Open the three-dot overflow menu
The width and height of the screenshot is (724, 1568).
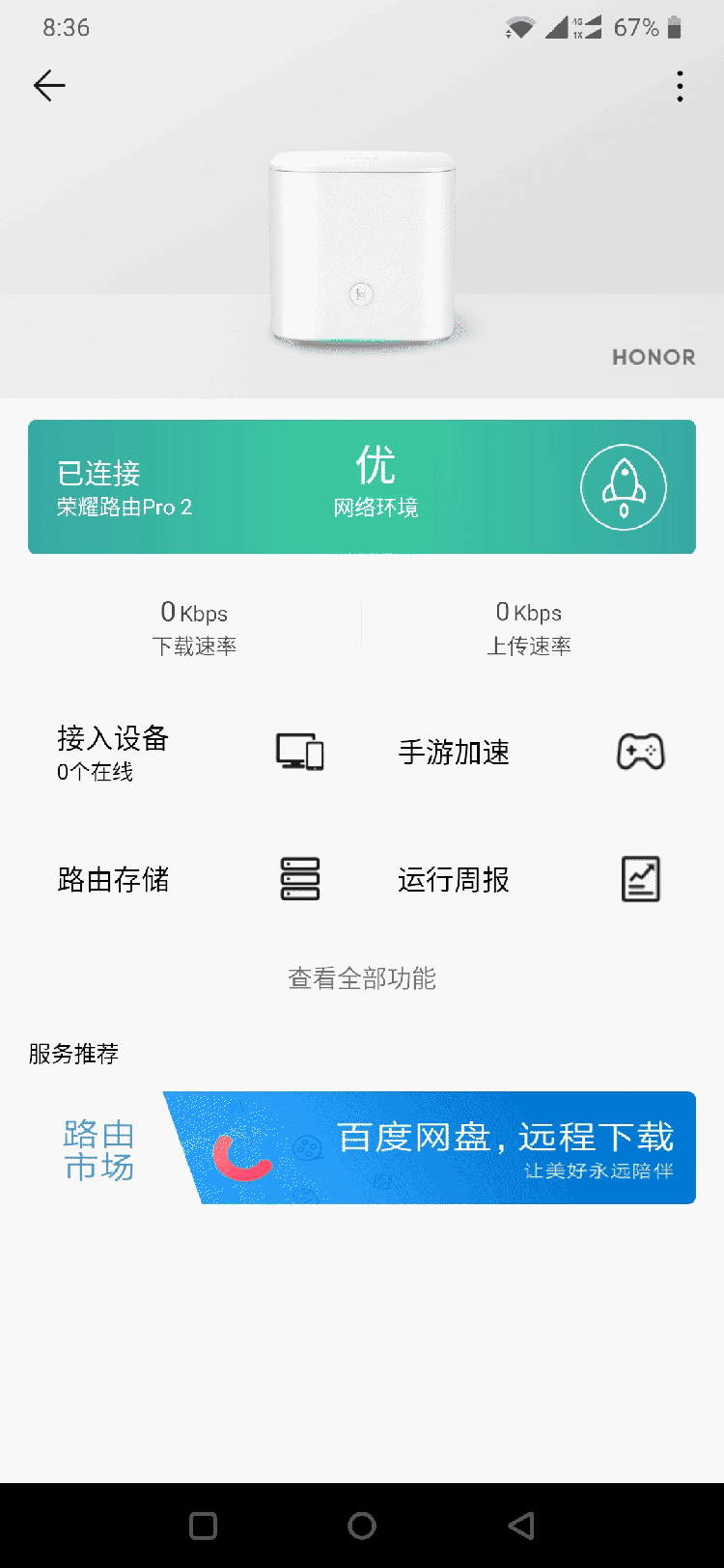click(x=681, y=87)
